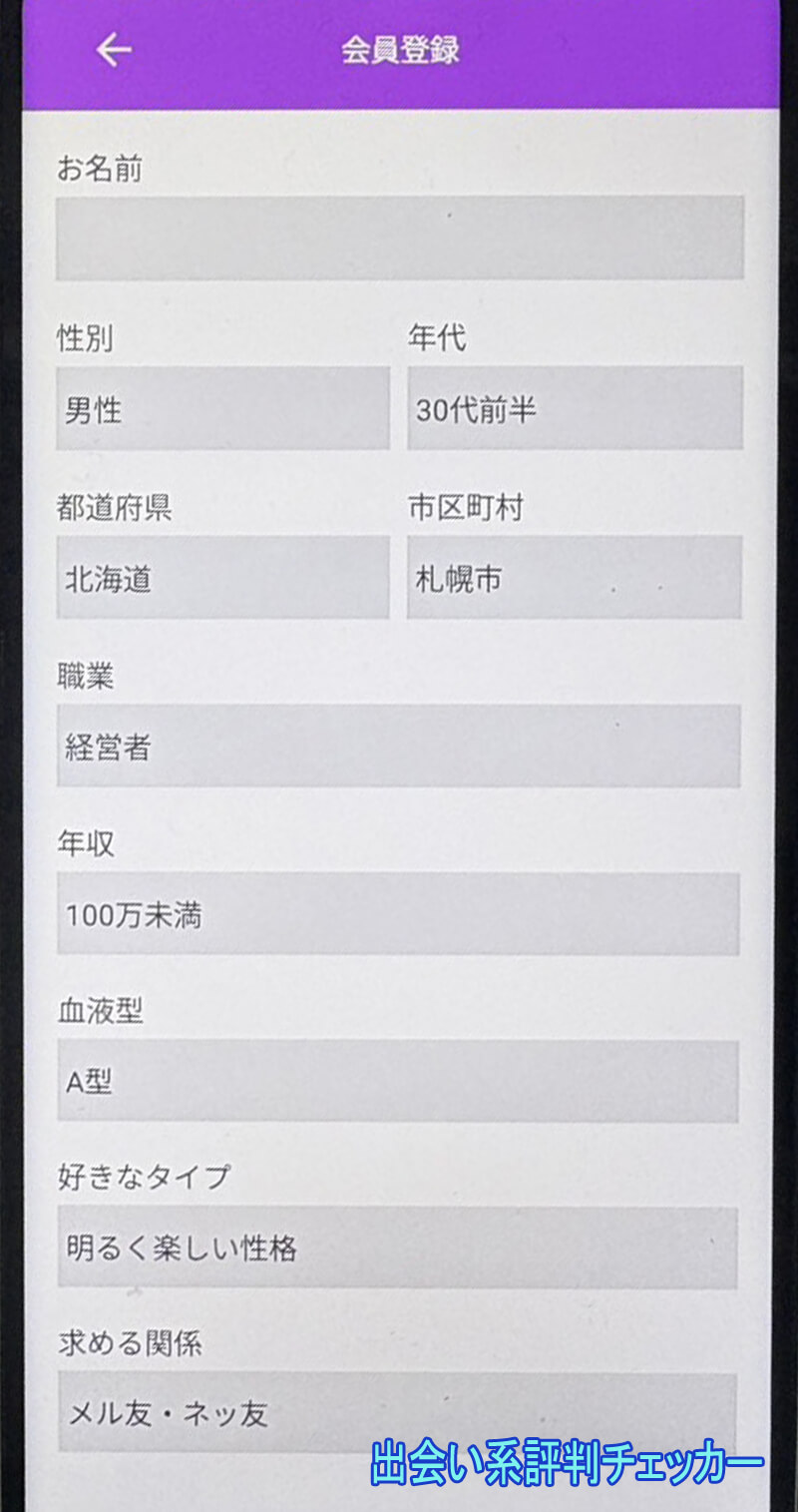Change the 求める関係 field showing メル友・ネッ友
This screenshot has width=798, height=1512.
pyautogui.click(x=399, y=1412)
